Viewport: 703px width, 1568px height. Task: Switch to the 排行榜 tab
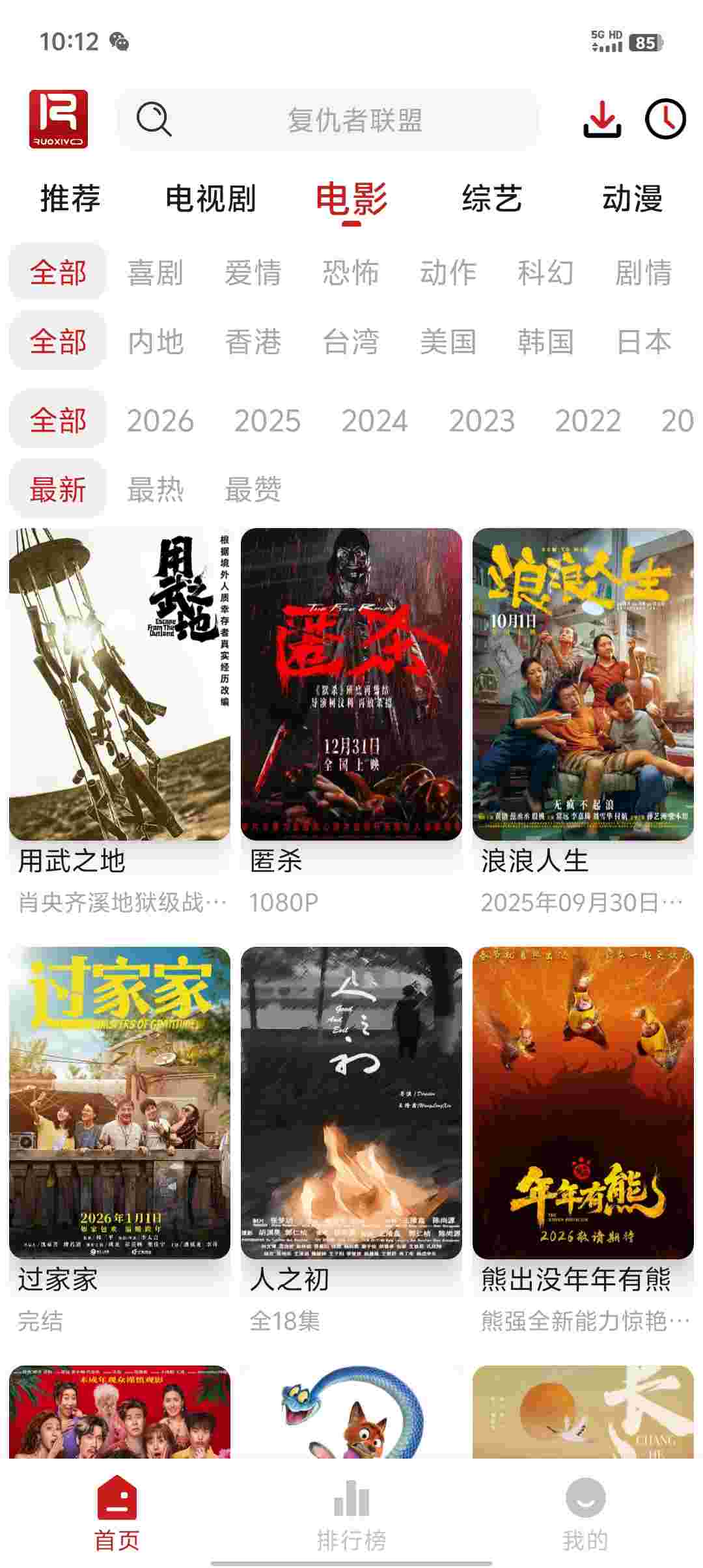(351, 1514)
